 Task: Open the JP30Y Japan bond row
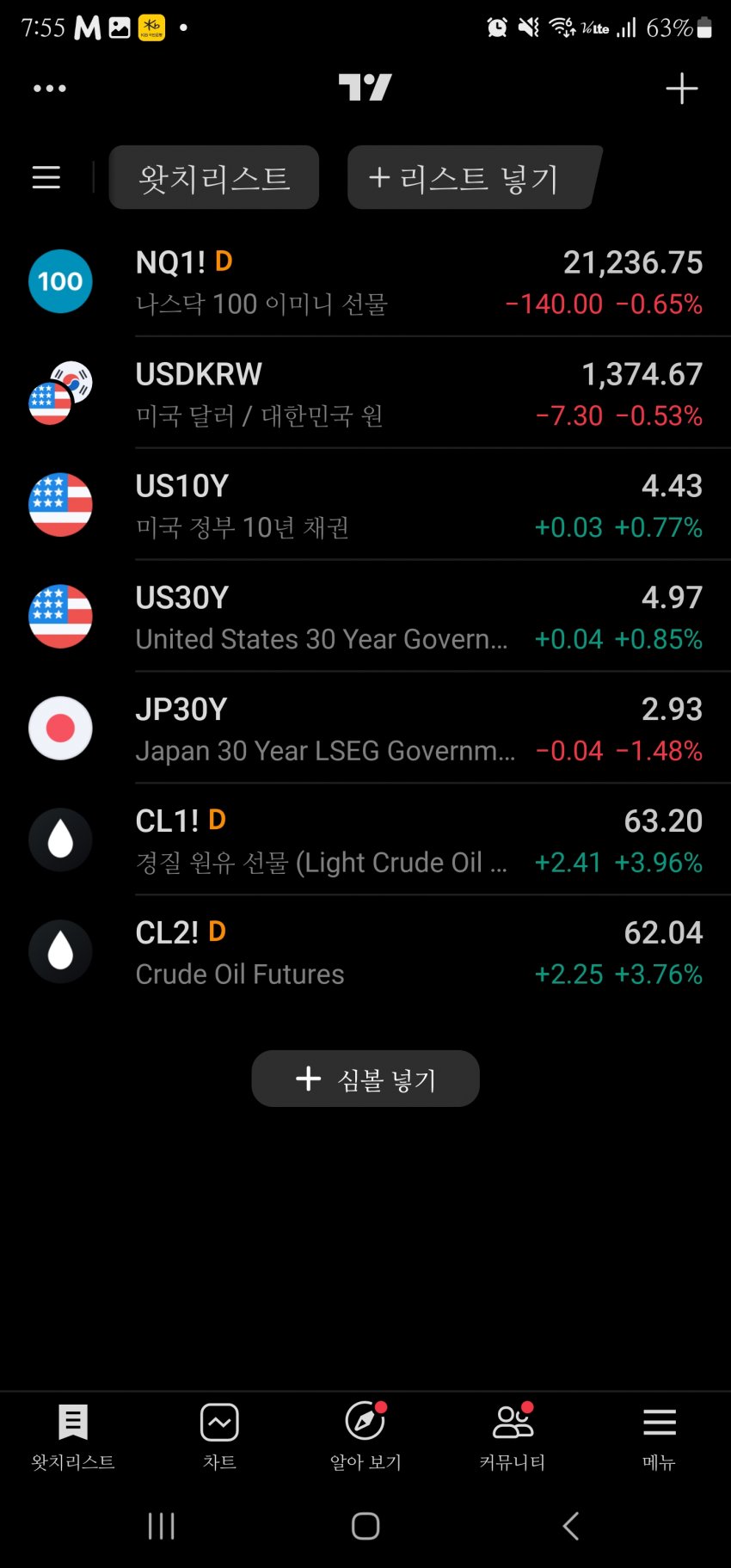click(365, 729)
